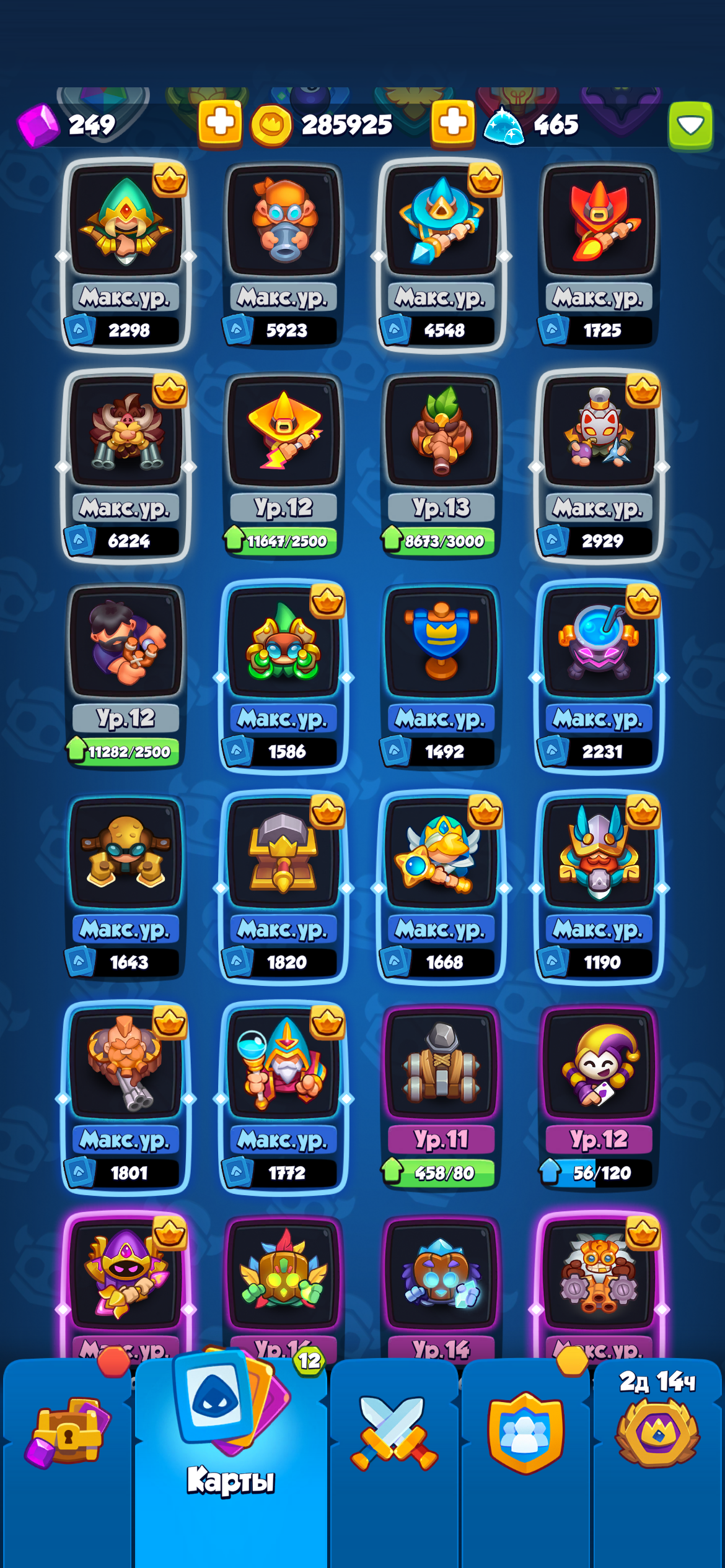The width and height of the screenshot is (725, 1568).
Task: Tap the plus button next to gems
Action: (220, 123)
